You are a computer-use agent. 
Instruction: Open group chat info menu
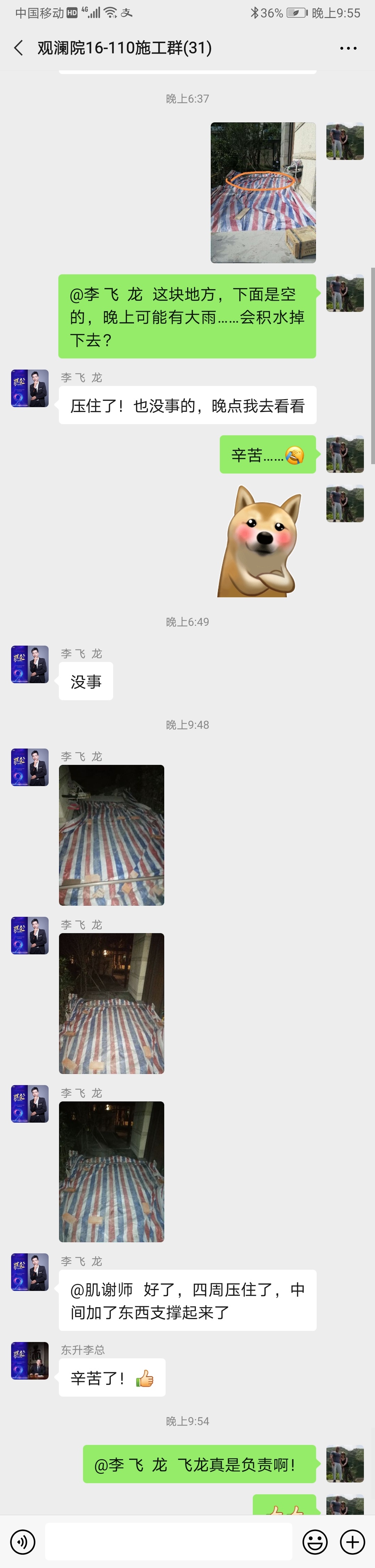click(348, 48)
